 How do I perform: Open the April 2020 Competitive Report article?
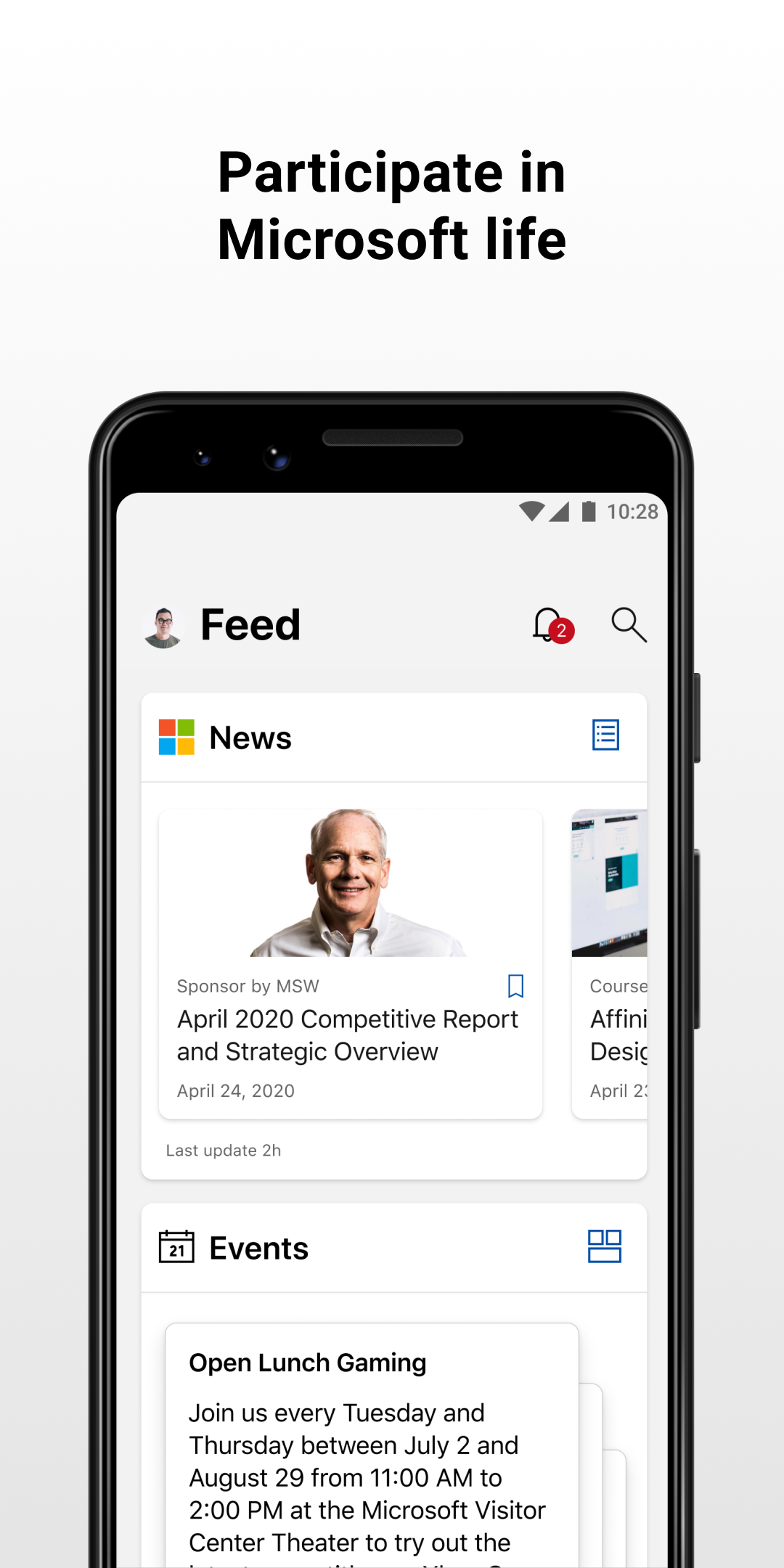pyautogui.click(x=348, y=1034)
